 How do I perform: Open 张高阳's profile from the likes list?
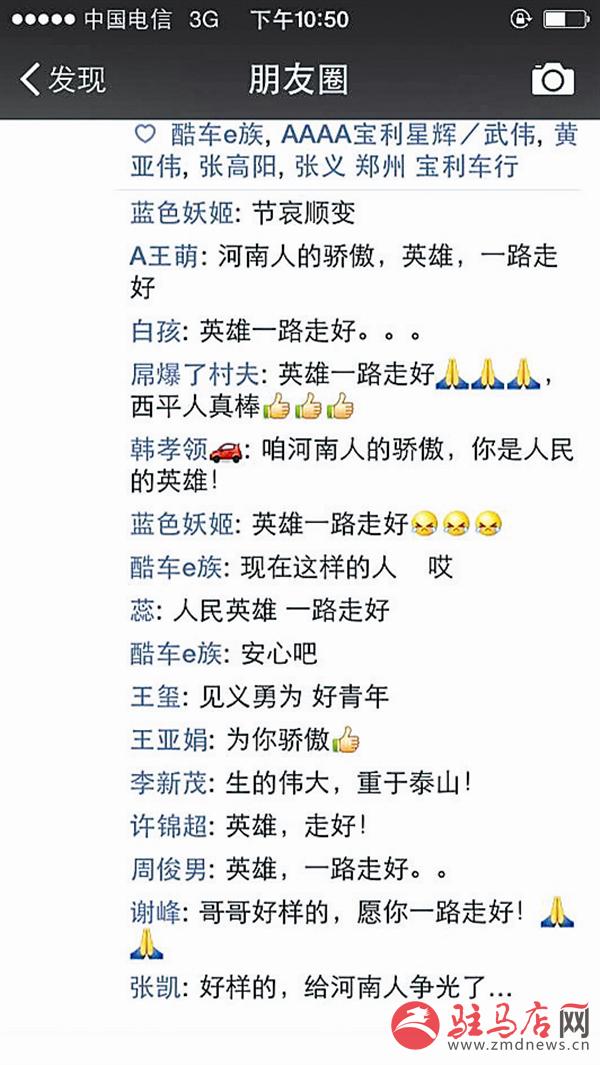[x=239, y=166]
